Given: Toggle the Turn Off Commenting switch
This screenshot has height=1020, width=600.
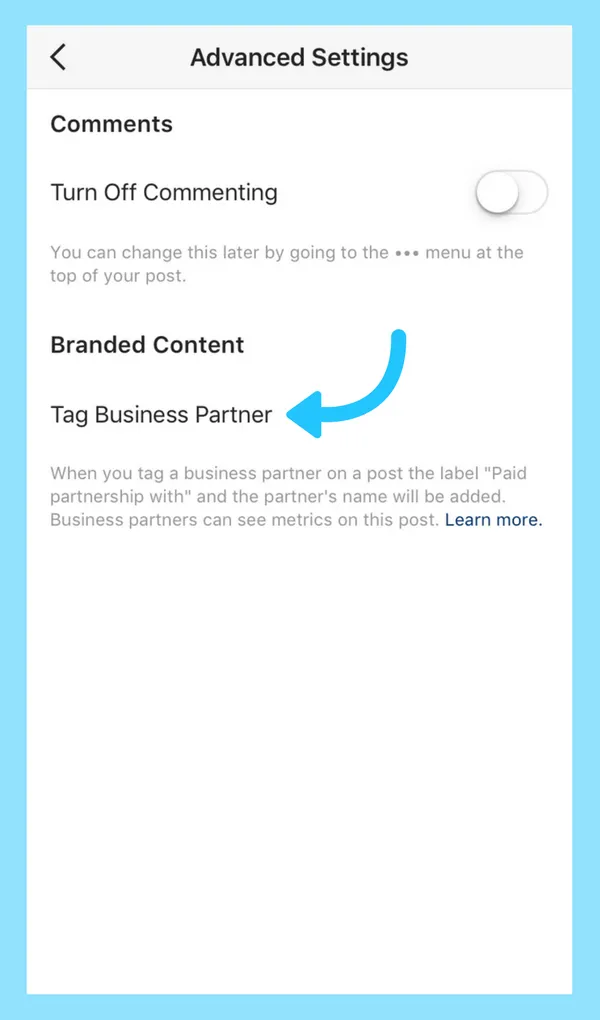Looking at the screenshot, I should pos(511,192).
